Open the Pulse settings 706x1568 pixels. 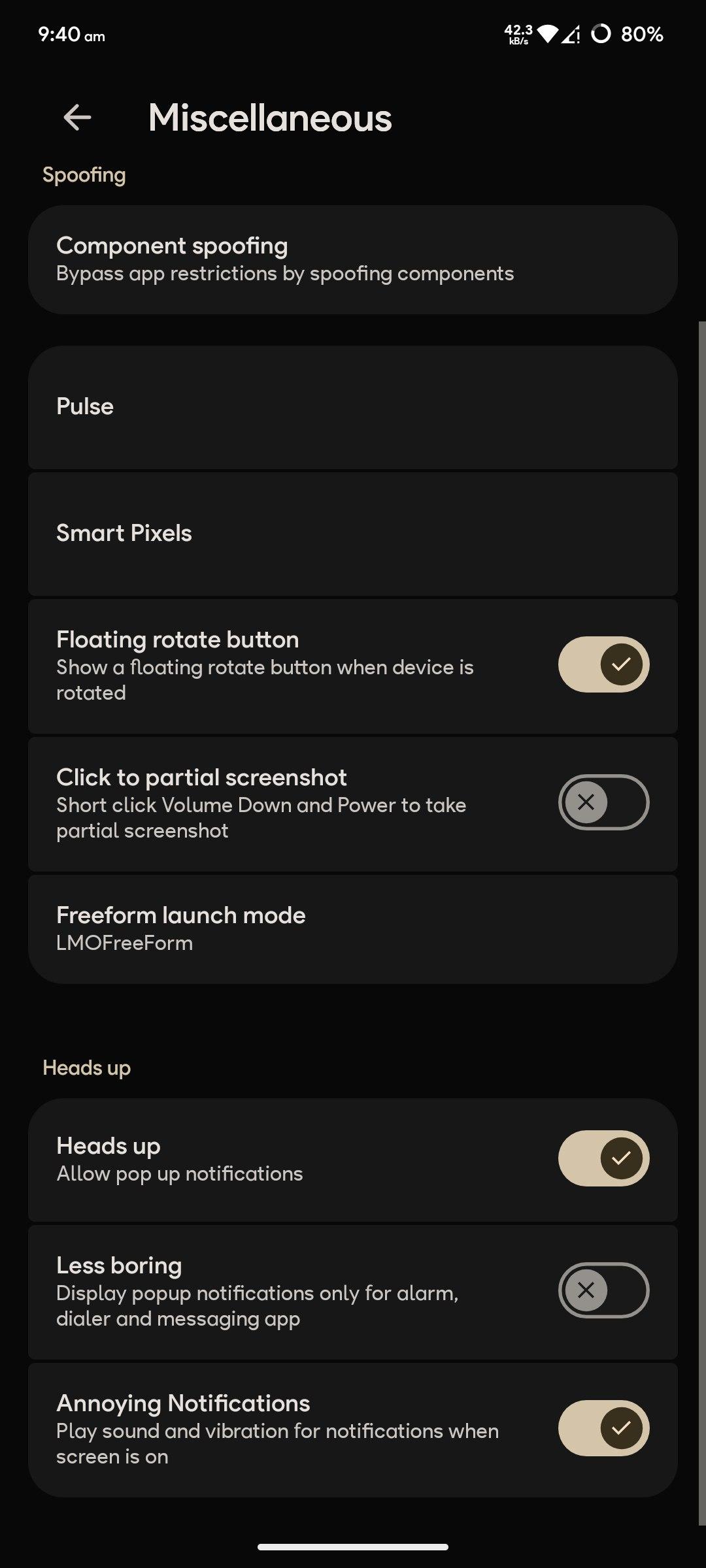click(353, 406)
